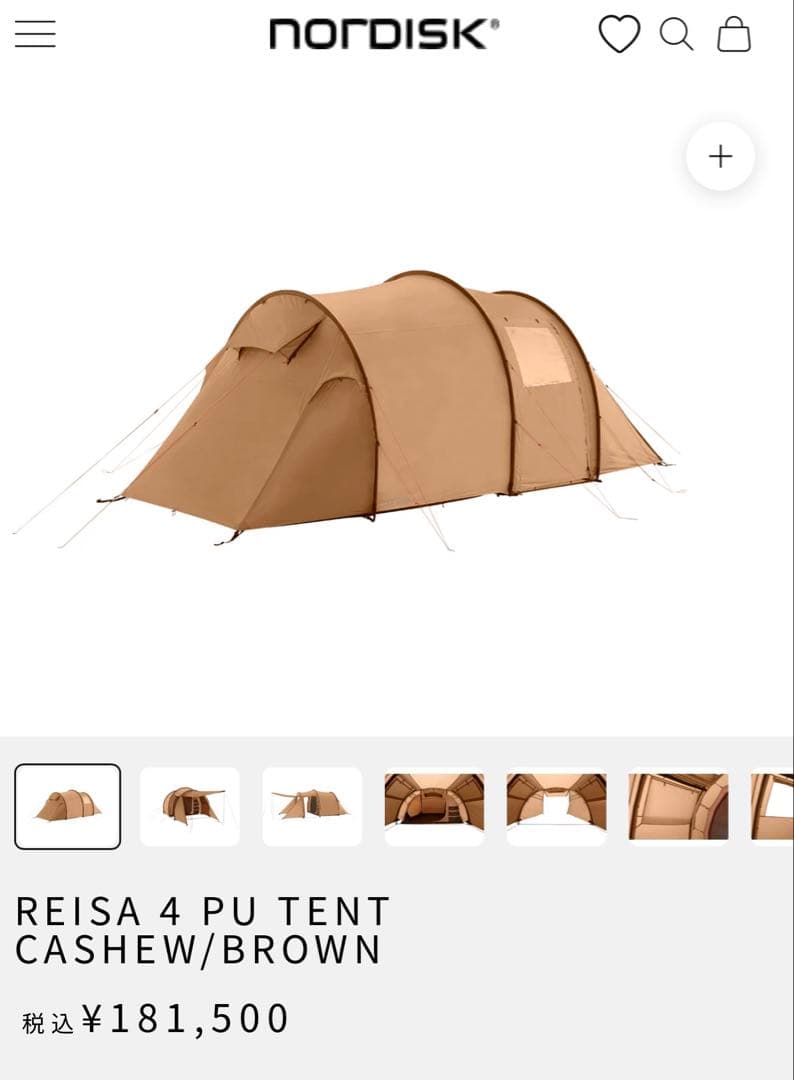Select the second tent entrance thumbnail
The height and width of the screenshot is (1080, 794).
(x=190, y=806)
